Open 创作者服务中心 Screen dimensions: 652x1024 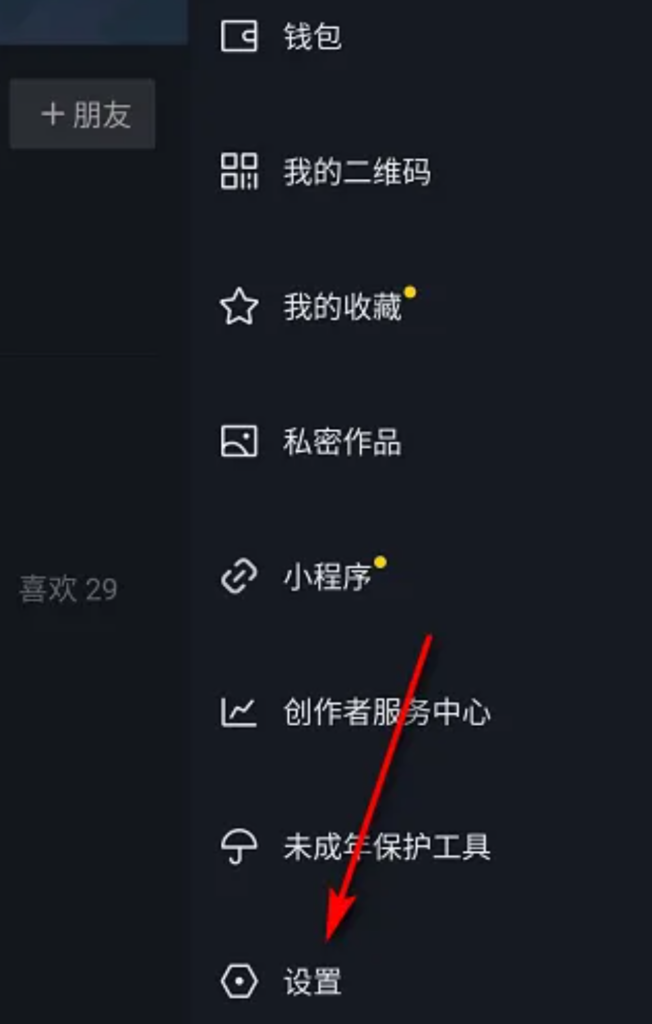386,712
